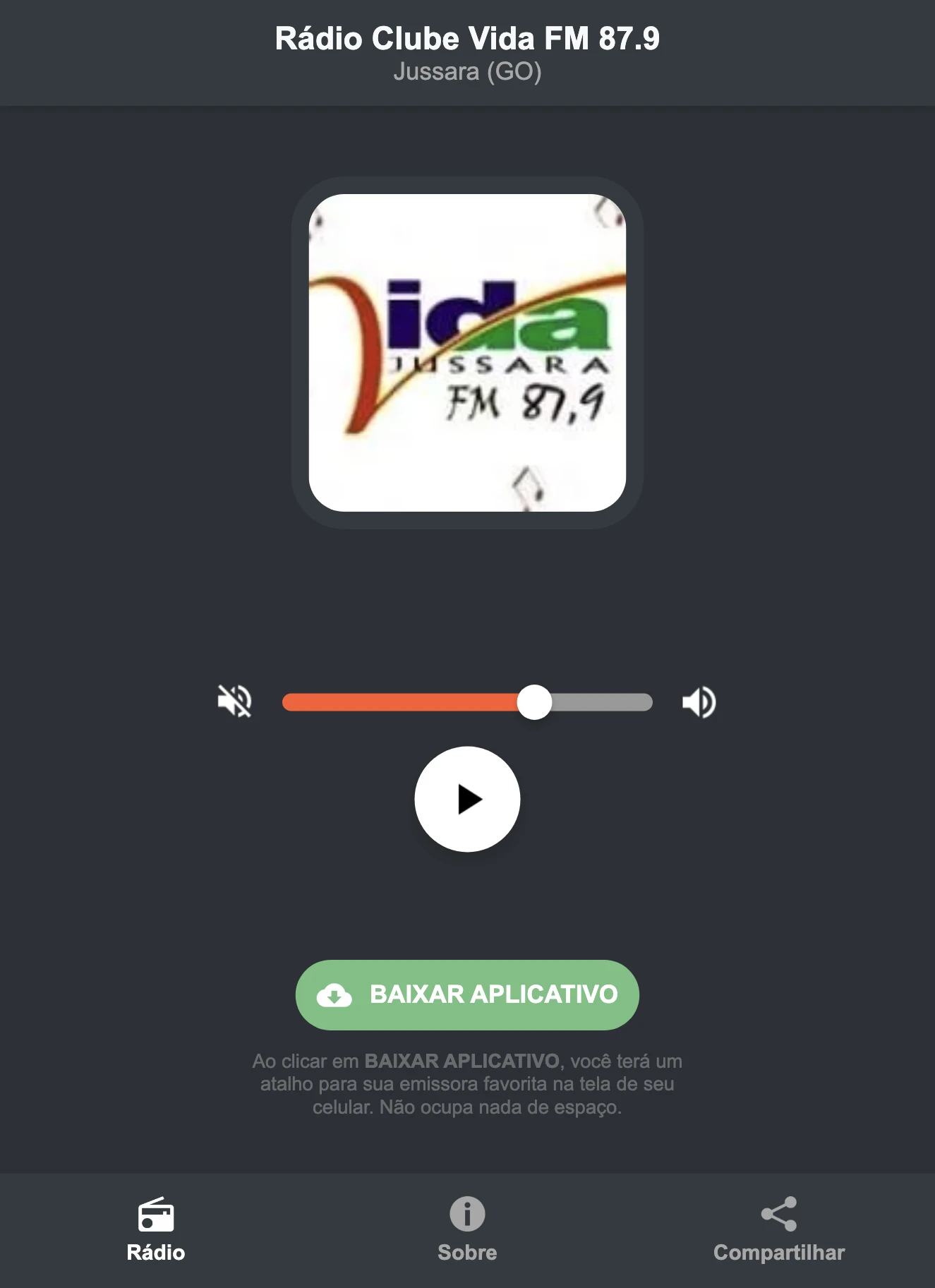Click the station name Rádio Clube Vida FM 87.9
This screenshot has width=935, height=1288.
click(x=467, y=39)
